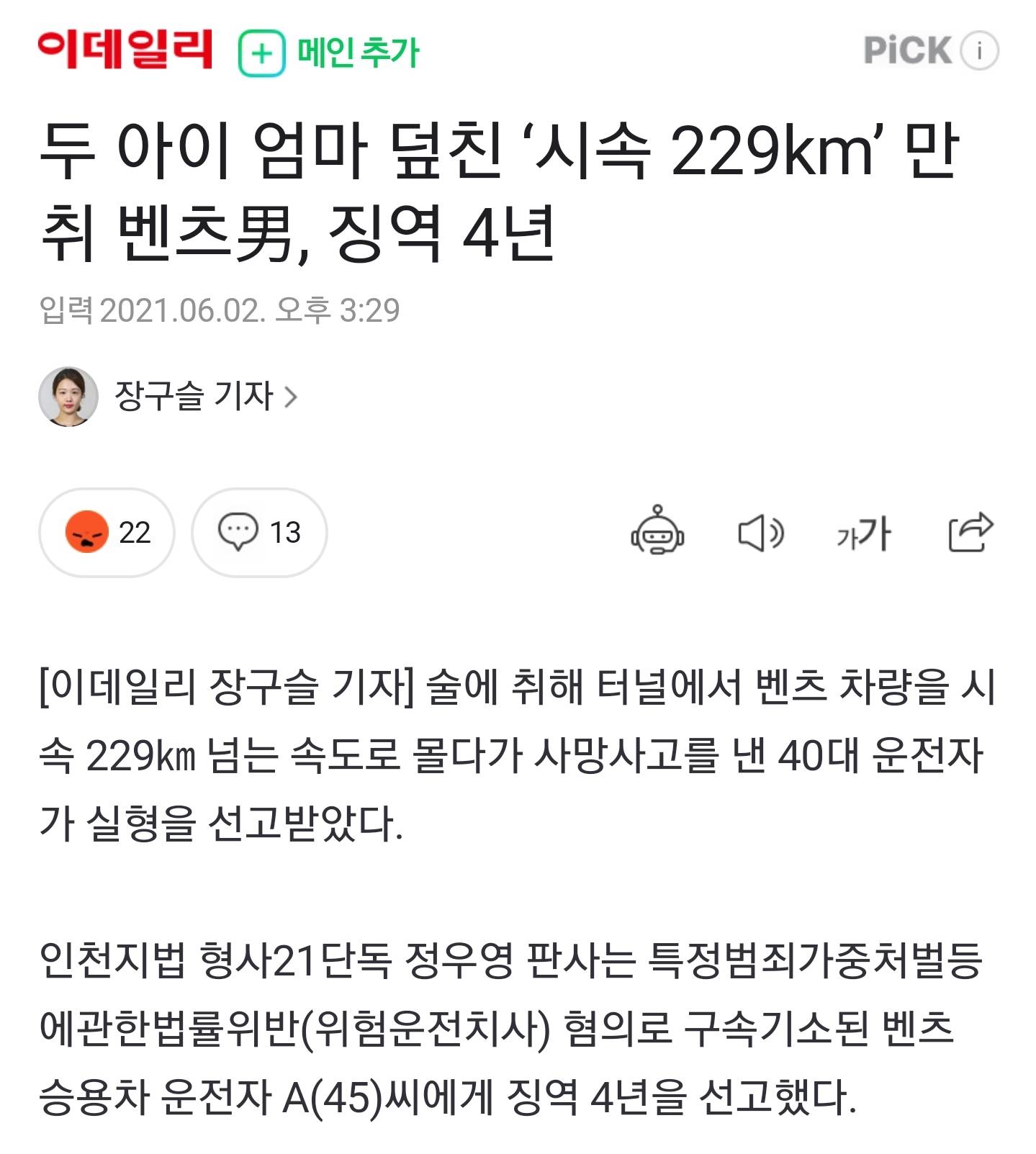Open the AI summary bot icon
This screenshot has height=1154, width=1036.
tap(657, 533)
